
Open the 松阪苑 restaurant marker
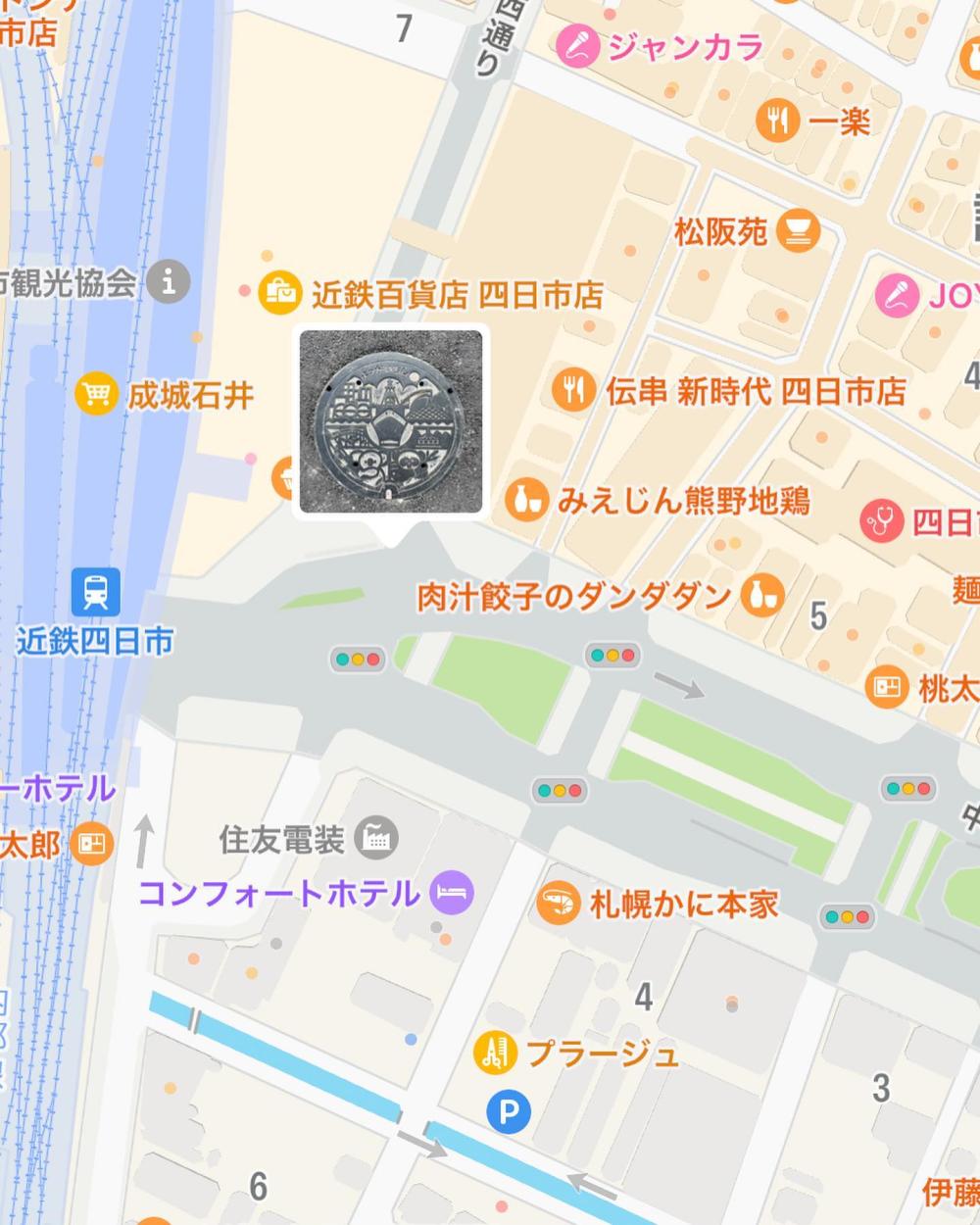click(798, 231)
